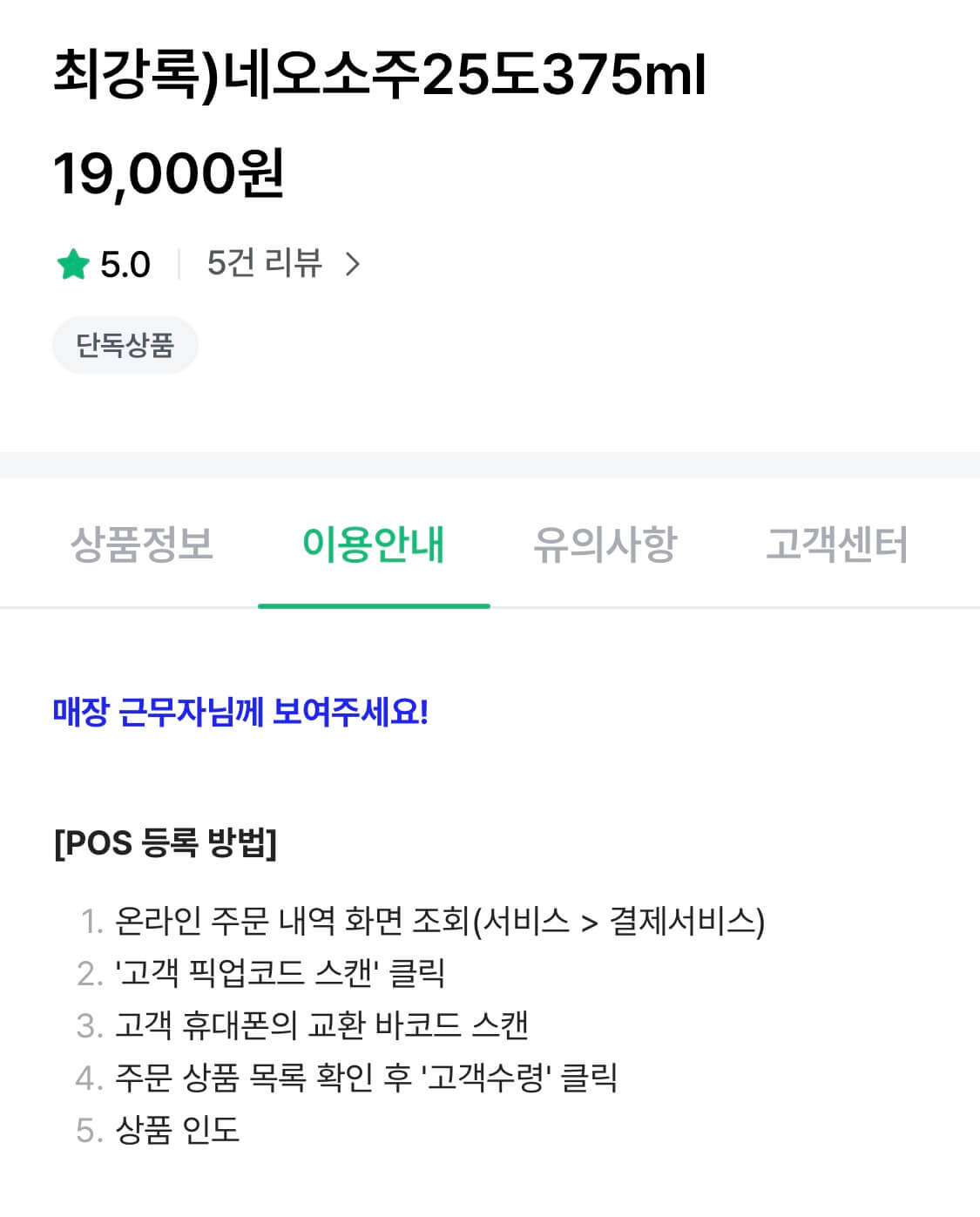
Task: Select the 이용안내 tab
Action: (374, 544)
